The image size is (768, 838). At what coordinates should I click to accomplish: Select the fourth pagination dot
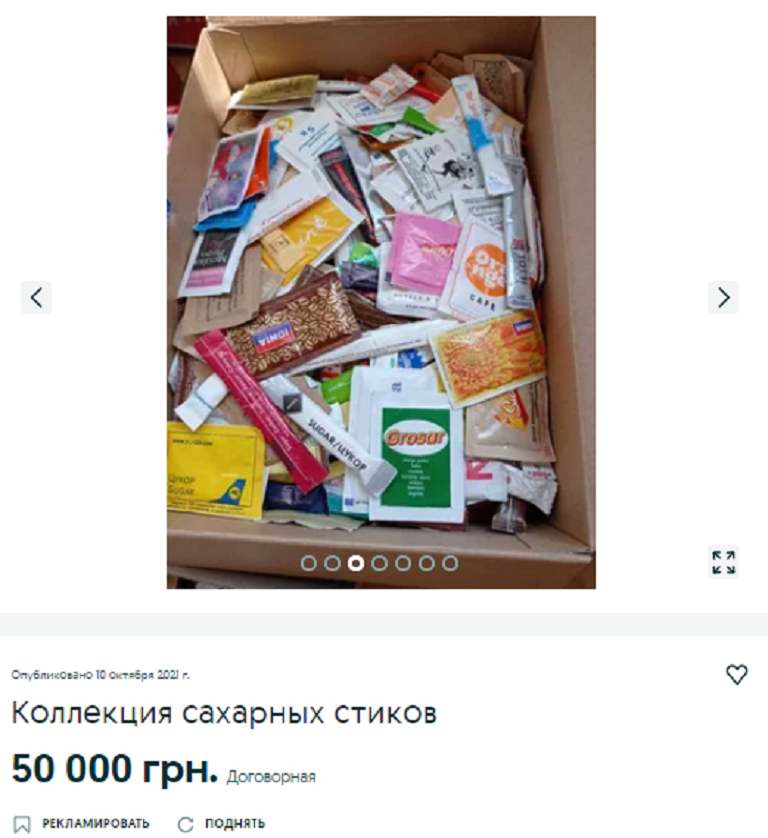[x=379, y=563]
